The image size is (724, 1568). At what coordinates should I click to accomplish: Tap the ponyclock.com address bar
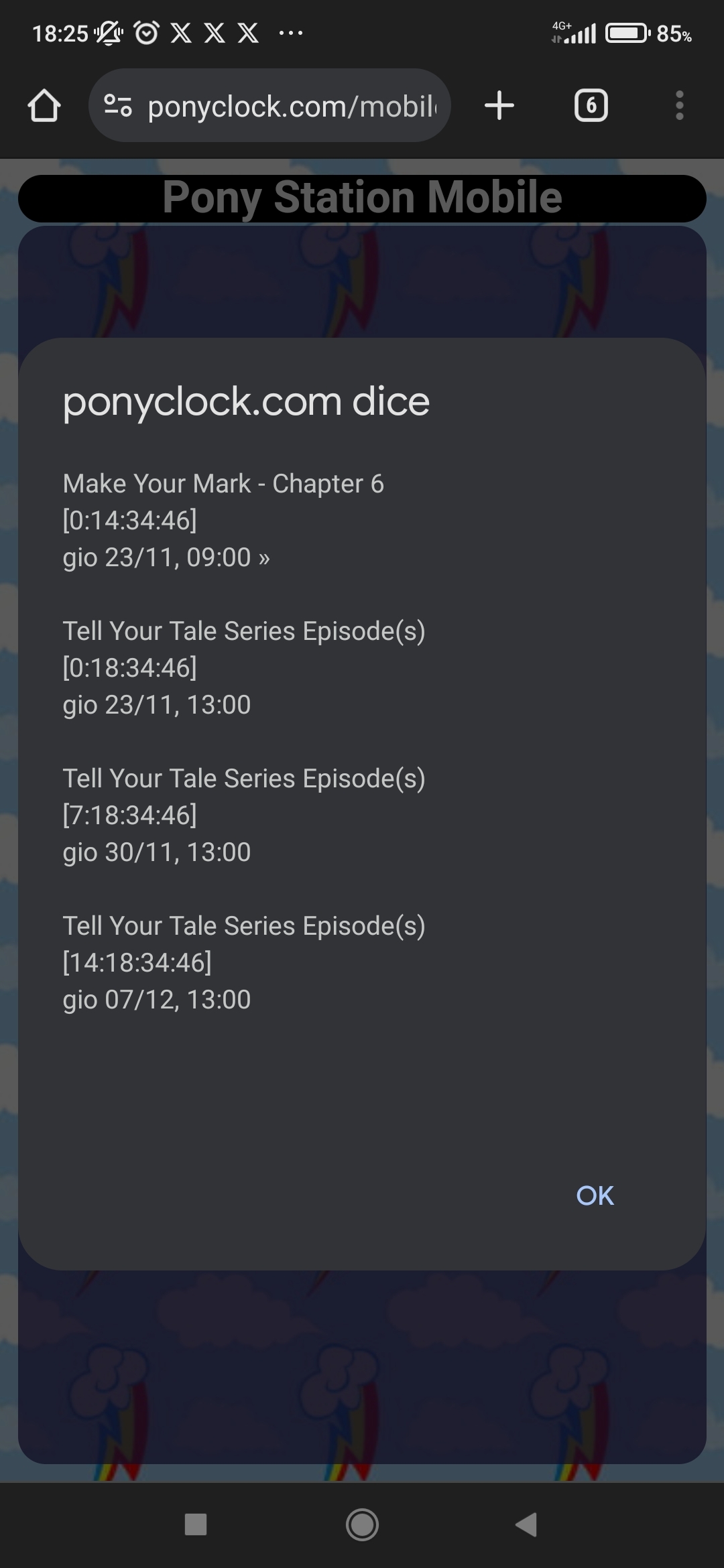click(x=292, y=106)
